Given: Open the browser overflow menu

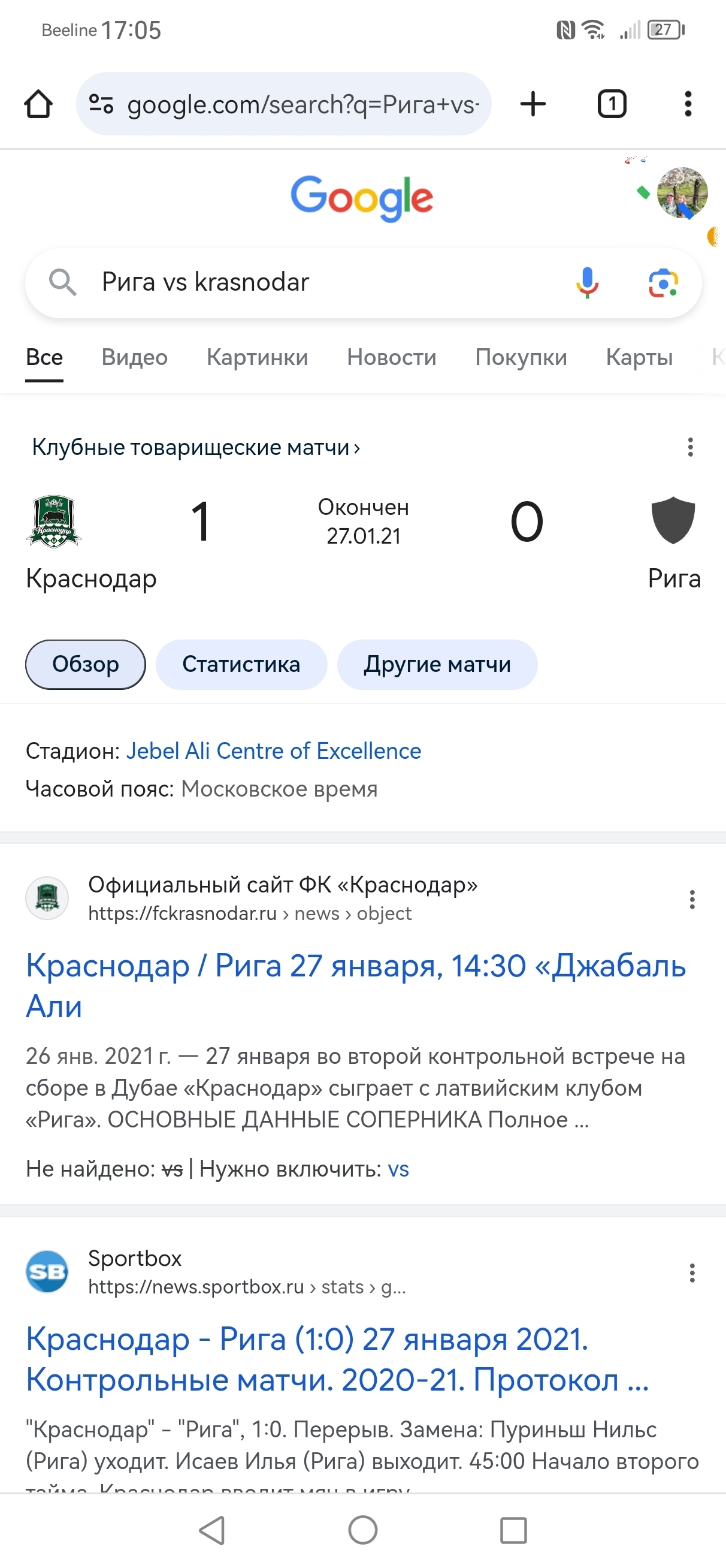Looking at the screenshot, I should pos(688,104).
